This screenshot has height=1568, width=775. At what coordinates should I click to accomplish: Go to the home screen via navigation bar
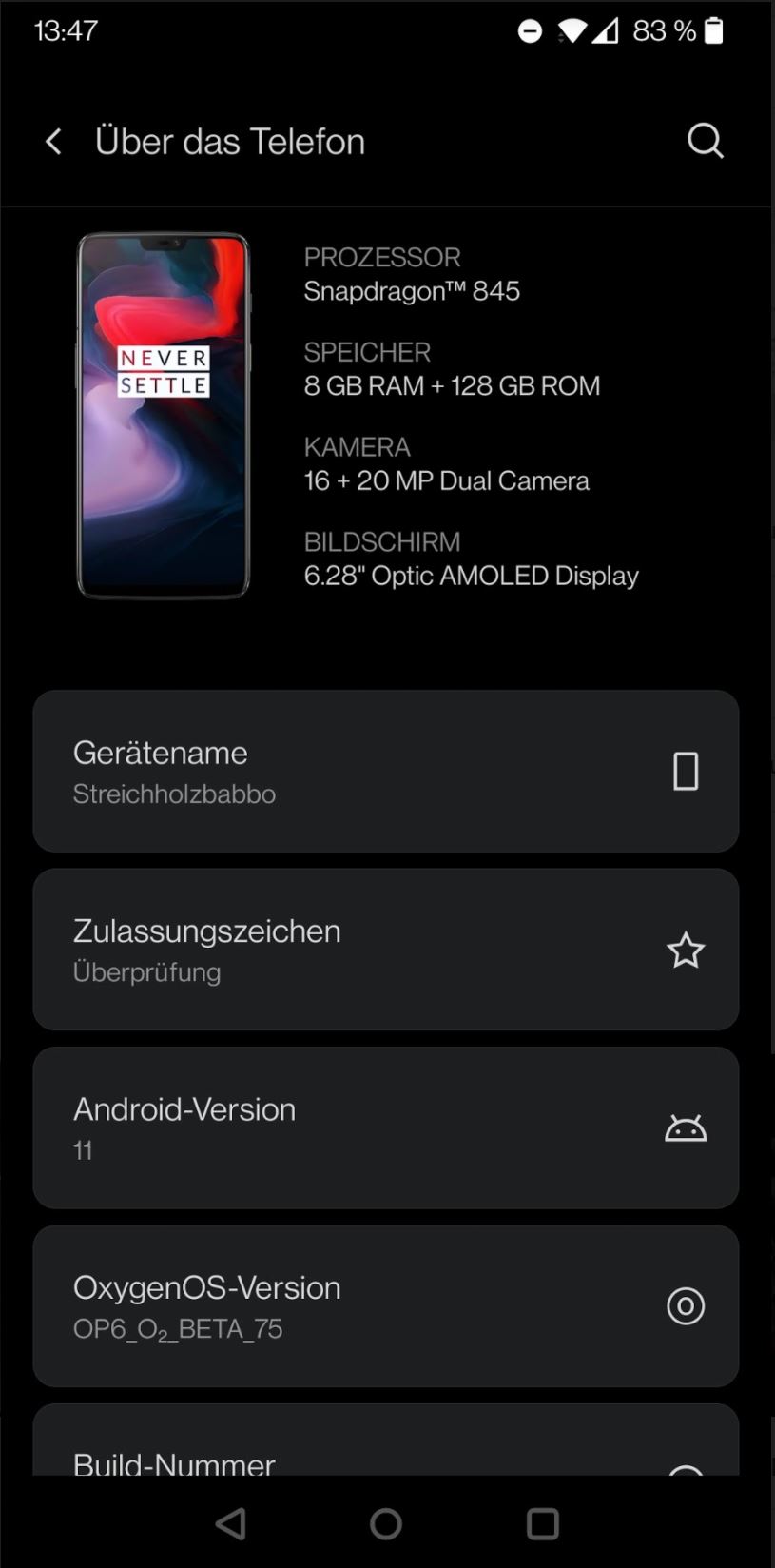(386, 1523)
